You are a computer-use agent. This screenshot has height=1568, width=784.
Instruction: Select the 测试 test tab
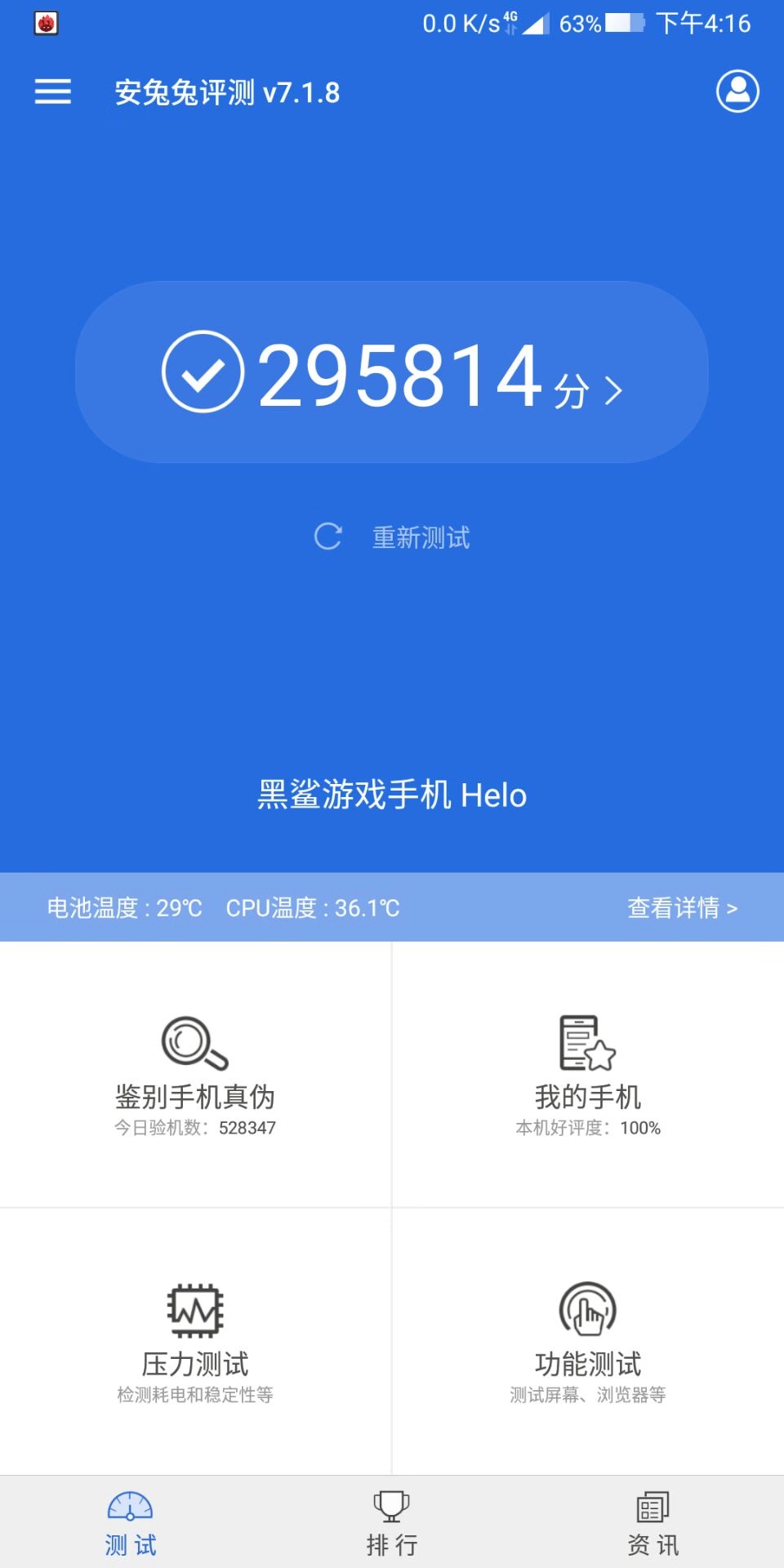coord(131,1522)
